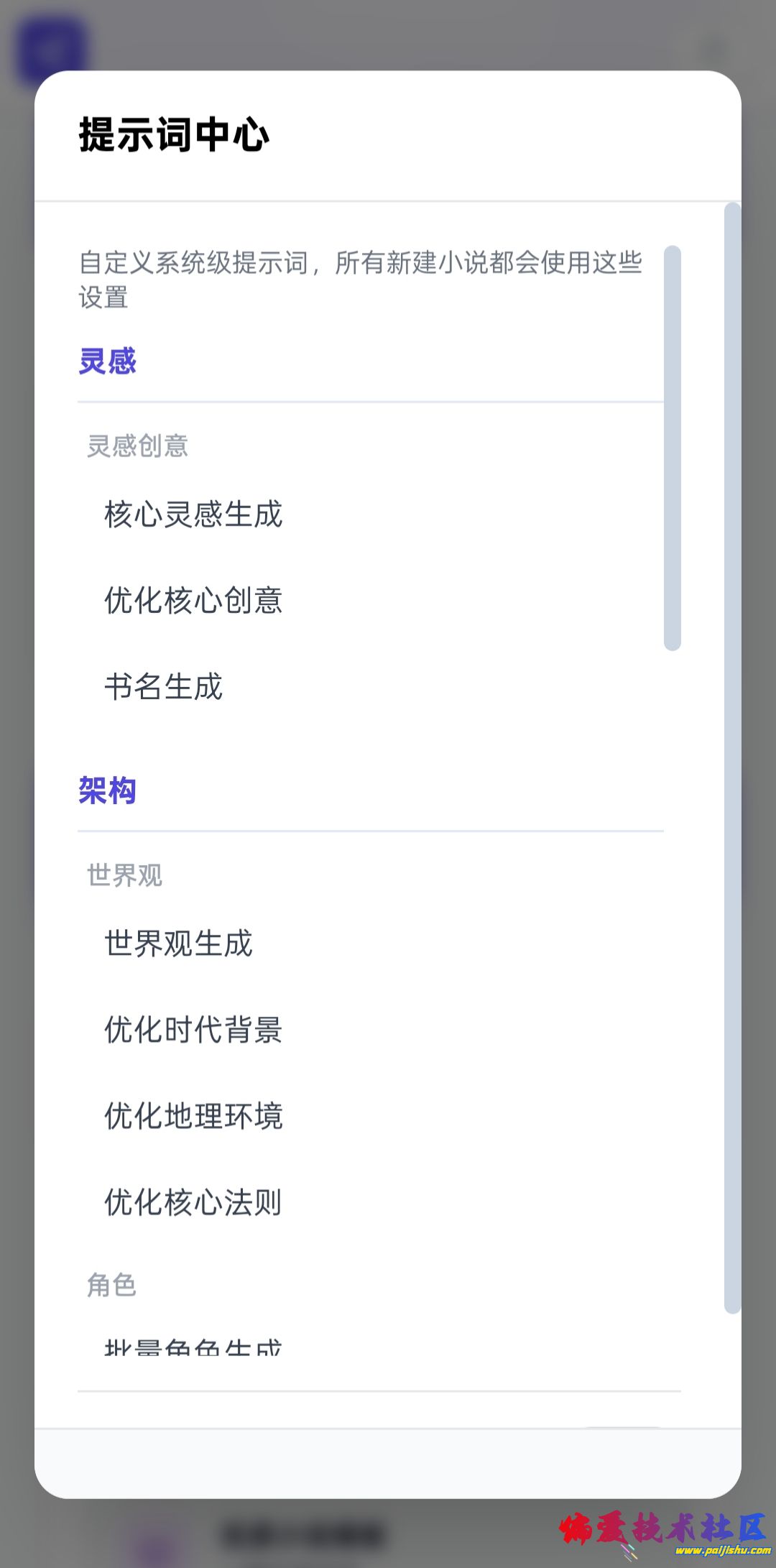Open 世界观生成 prompt
The height and width of the screenshot is (1568, 776).
[x=178, y=944]
